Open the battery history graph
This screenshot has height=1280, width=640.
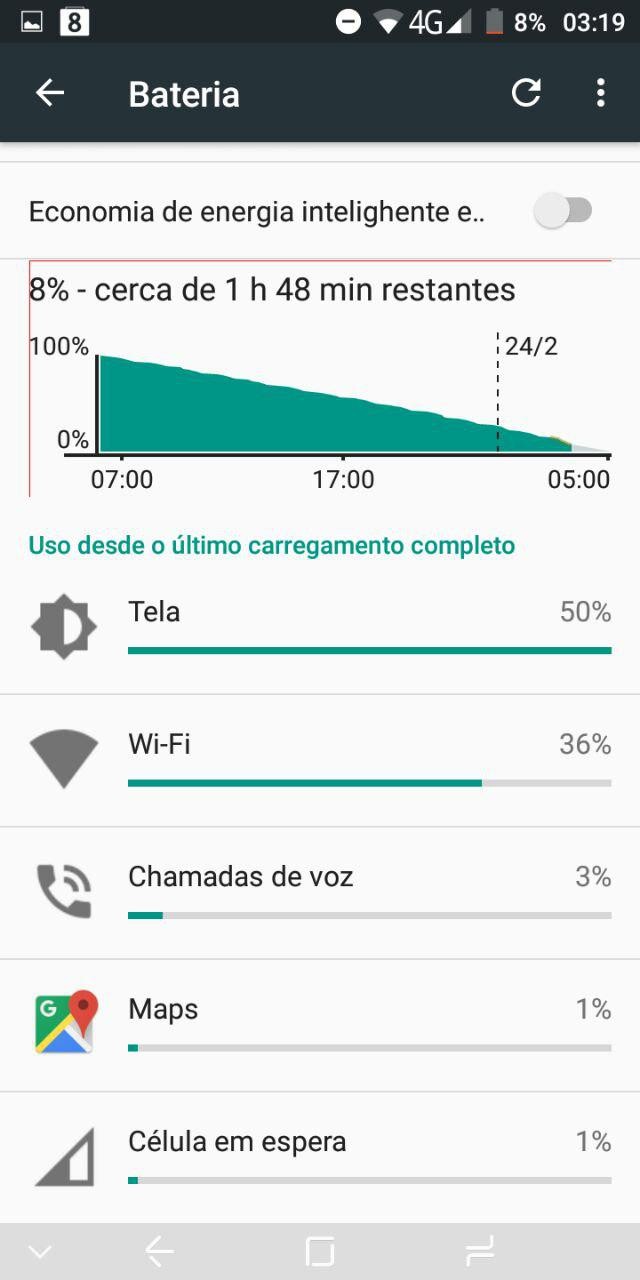click(x=320, y=400)
